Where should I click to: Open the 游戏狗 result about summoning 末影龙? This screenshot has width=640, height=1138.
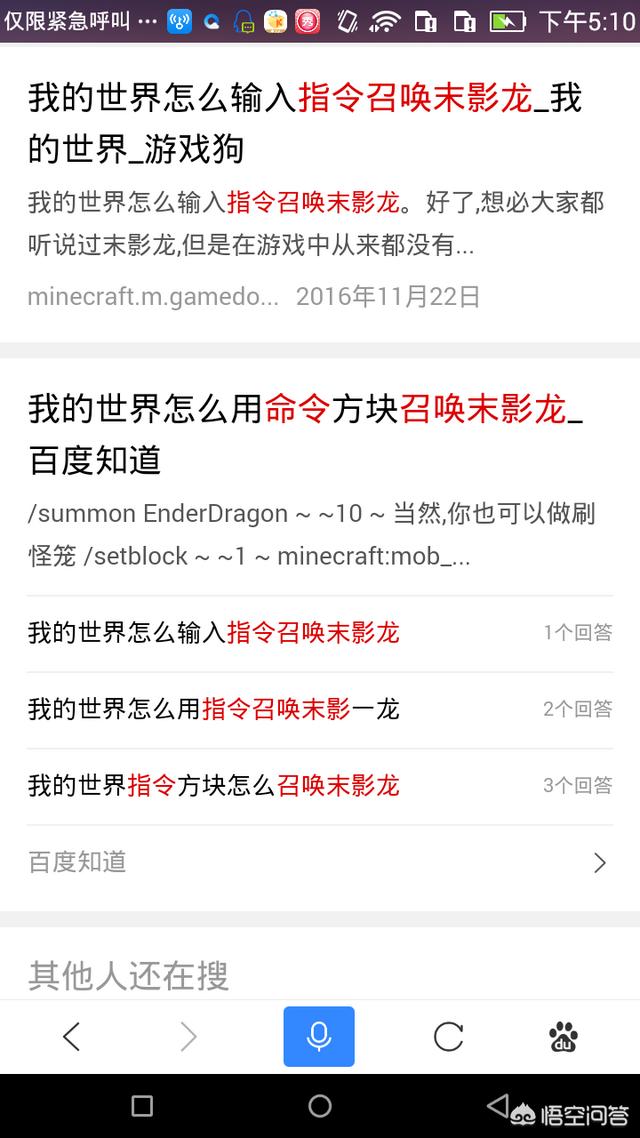(x=305, y=123)
